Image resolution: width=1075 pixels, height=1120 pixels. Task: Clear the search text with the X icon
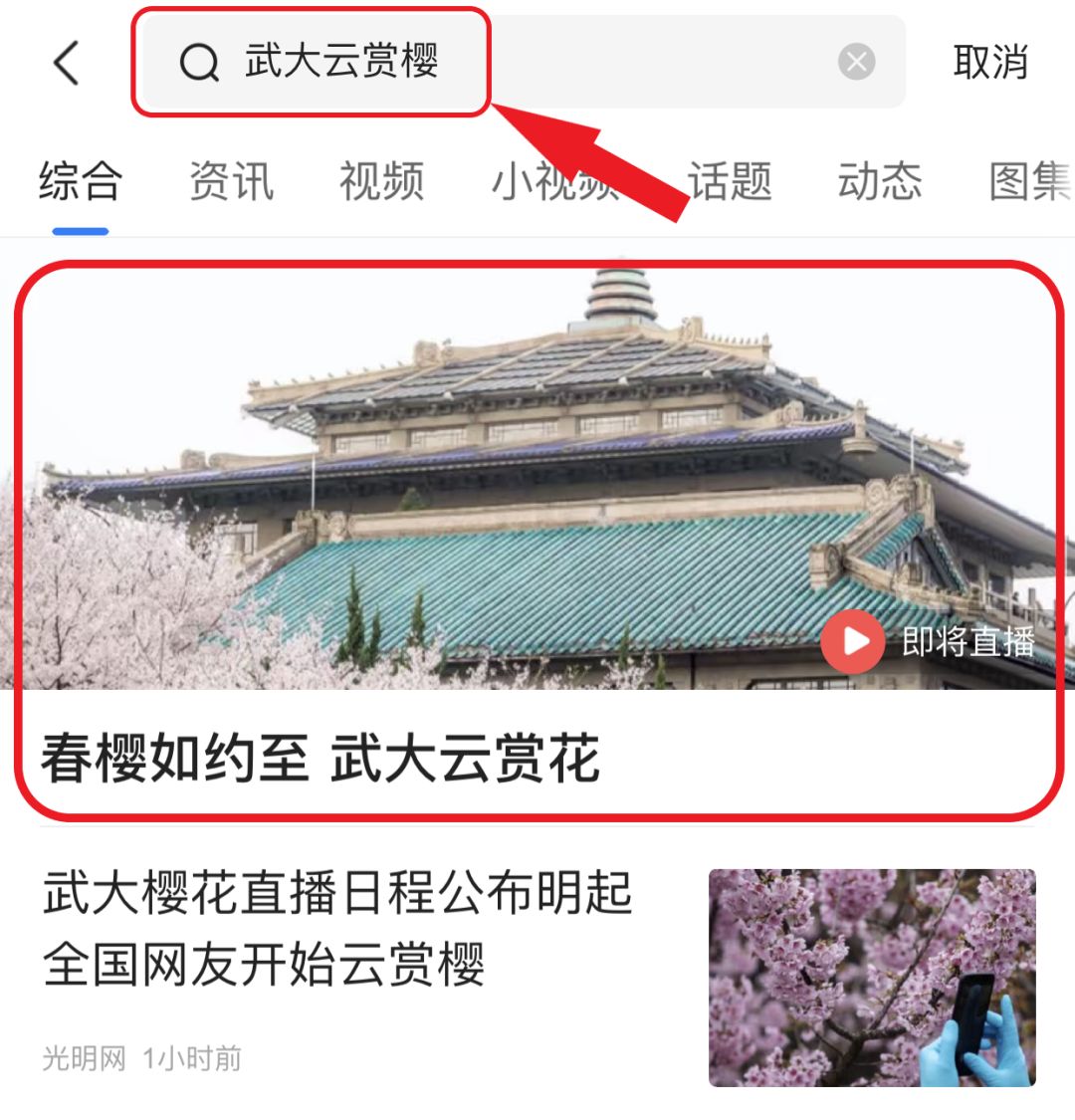click(x=856, y=62)
